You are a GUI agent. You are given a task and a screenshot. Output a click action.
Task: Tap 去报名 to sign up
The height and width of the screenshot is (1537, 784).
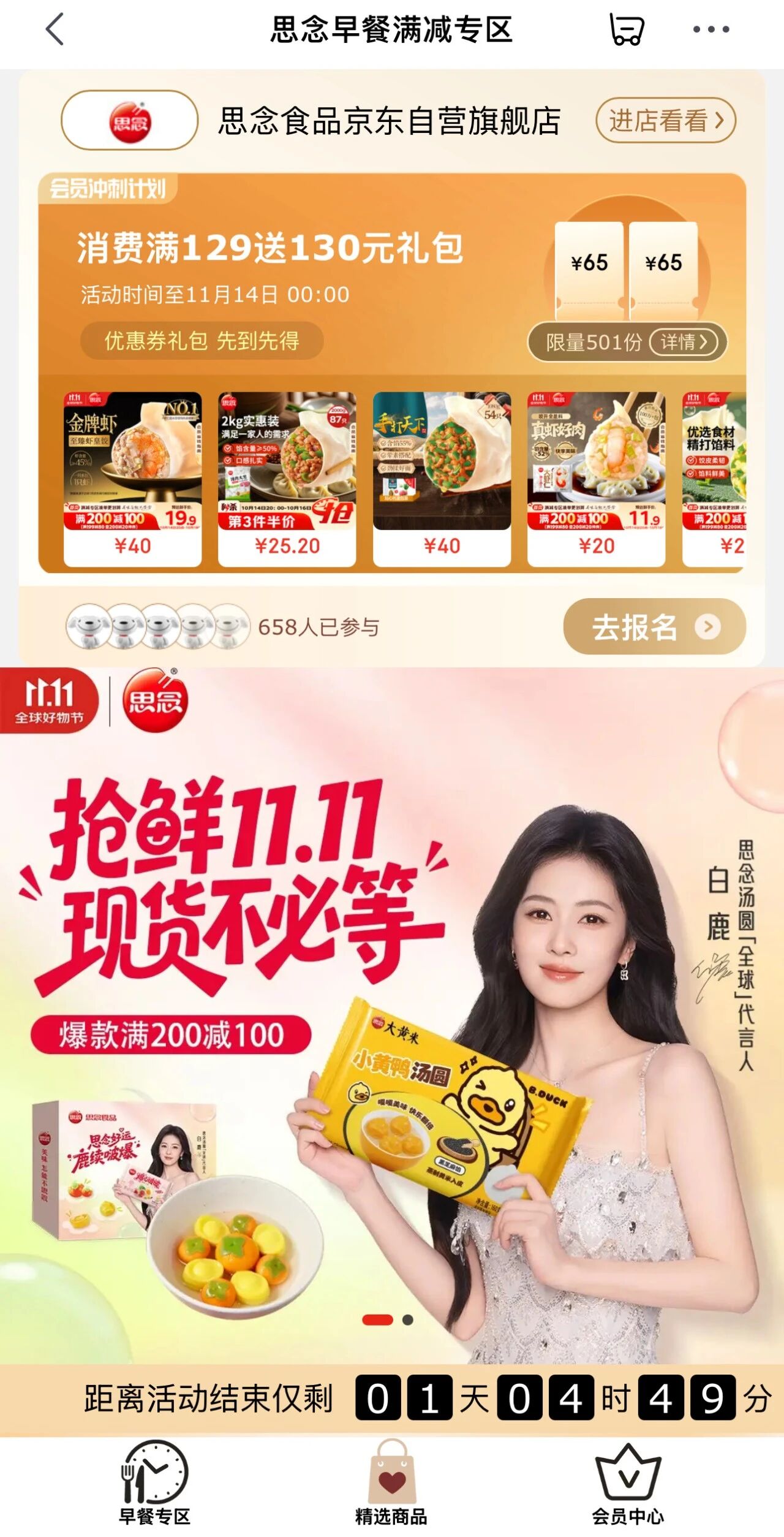click(654, 626)
